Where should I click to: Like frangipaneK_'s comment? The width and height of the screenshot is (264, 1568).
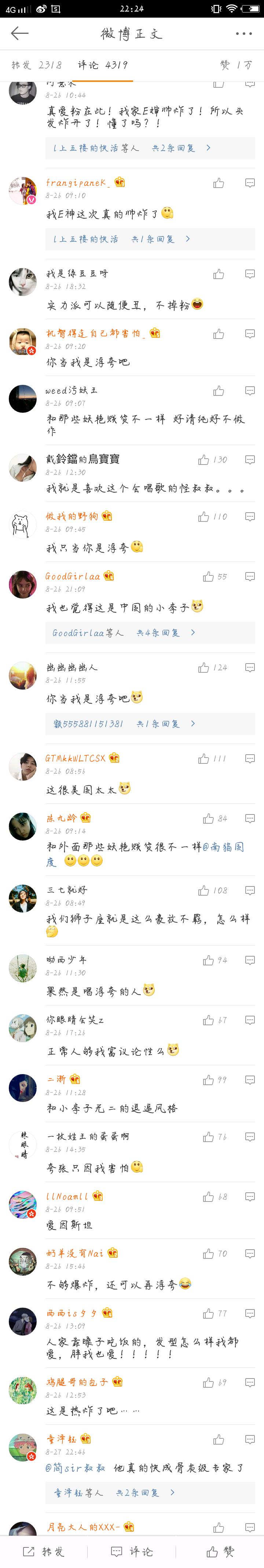click(x=219, y=183)
